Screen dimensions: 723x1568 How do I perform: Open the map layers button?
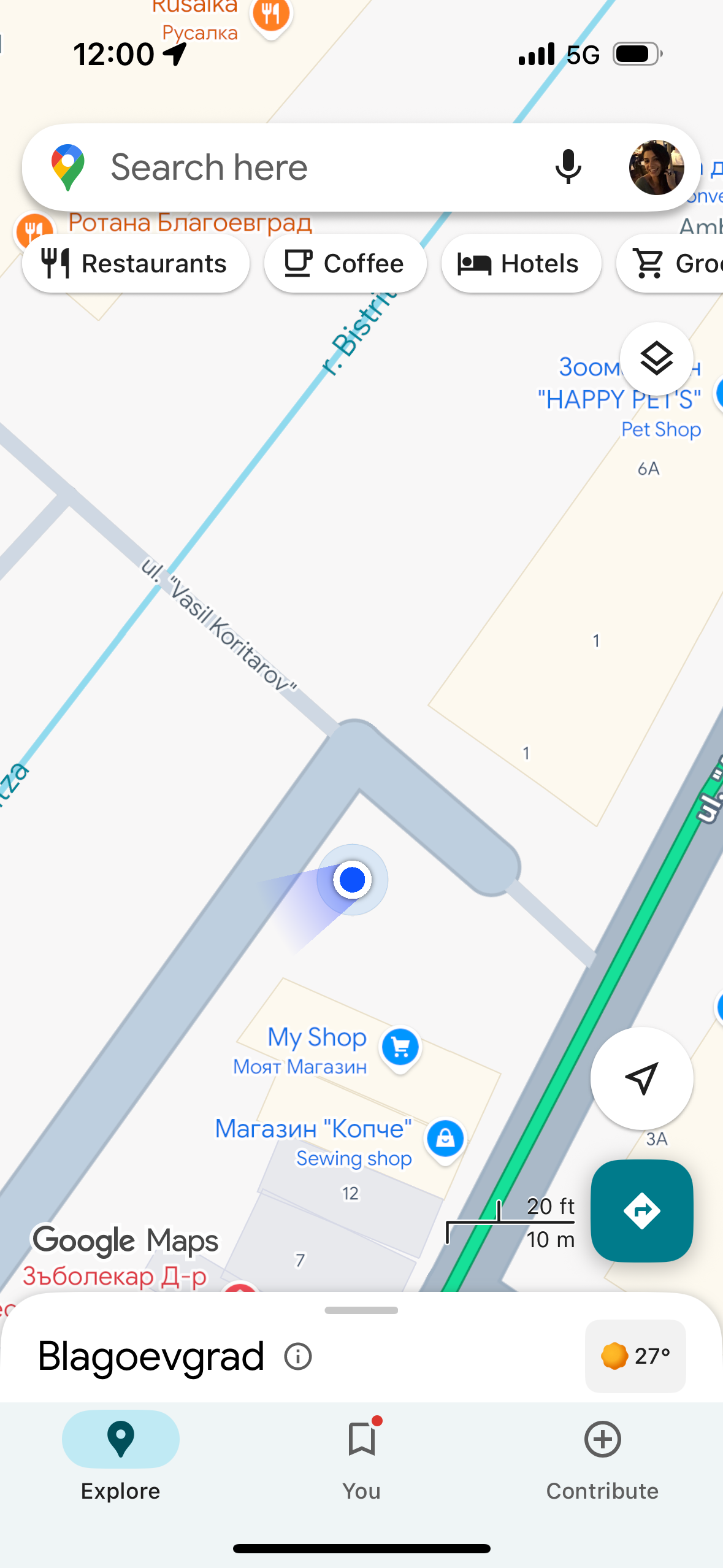coord(656,359)
